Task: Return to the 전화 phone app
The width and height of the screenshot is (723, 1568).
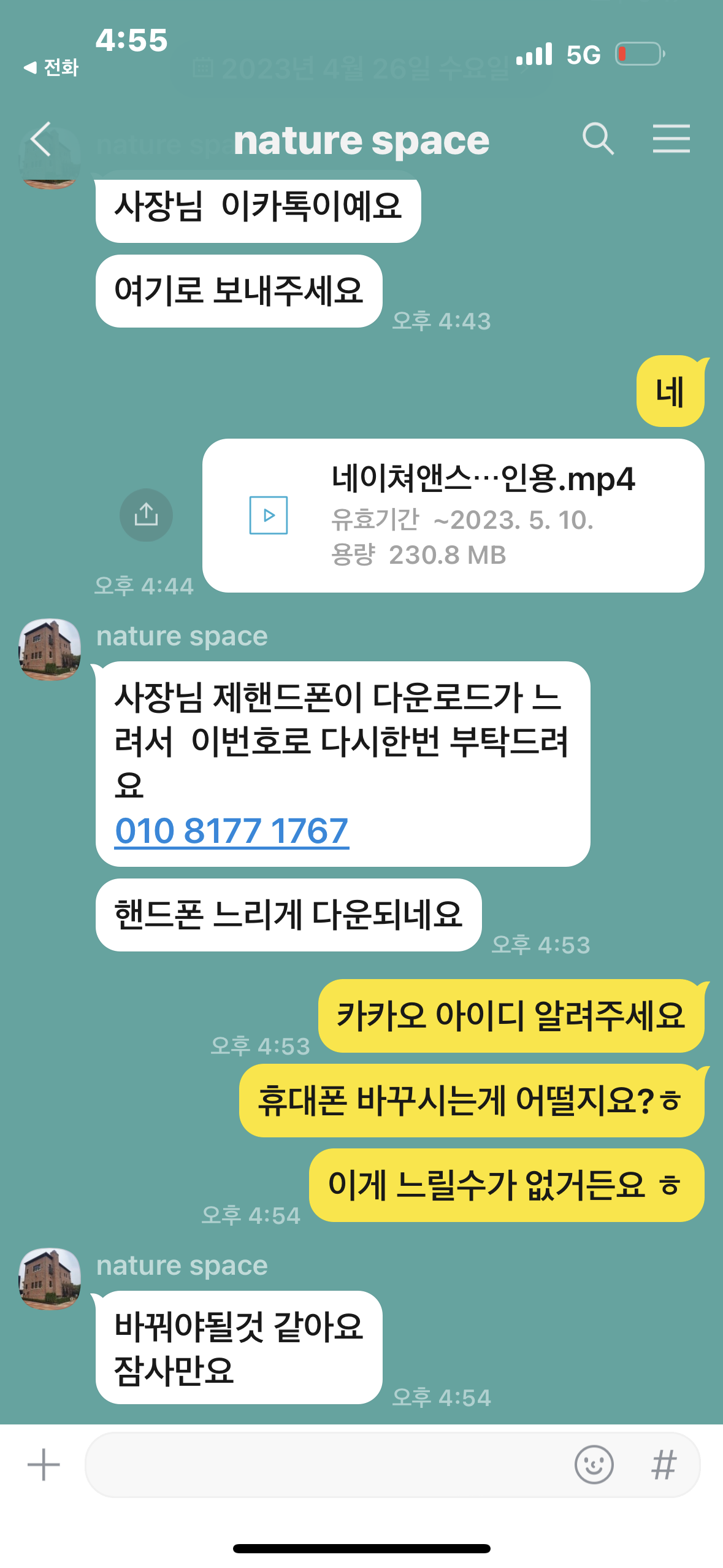Action: coord(52,67)
